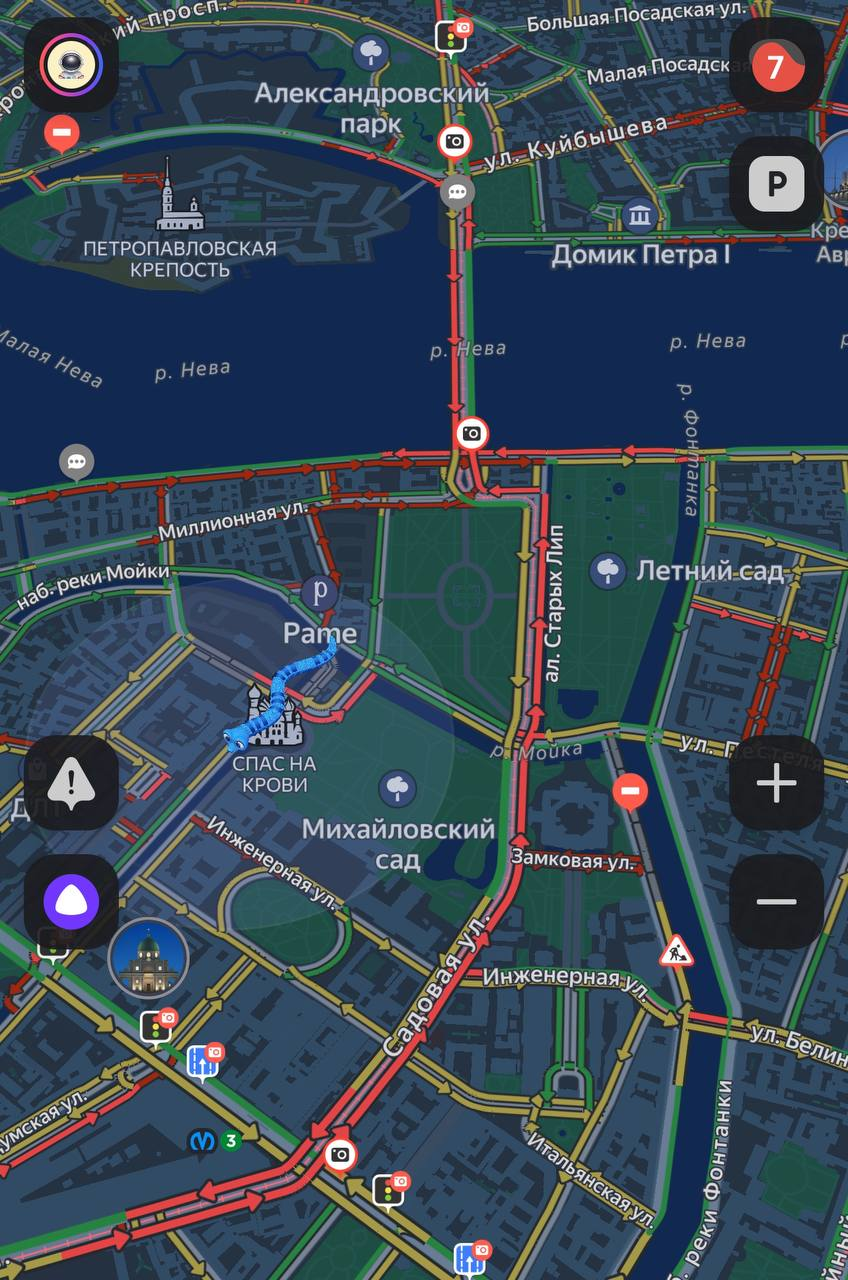Open the Летний сад park marker
This screenshot has width=848, height=1280.
(608, 571)
